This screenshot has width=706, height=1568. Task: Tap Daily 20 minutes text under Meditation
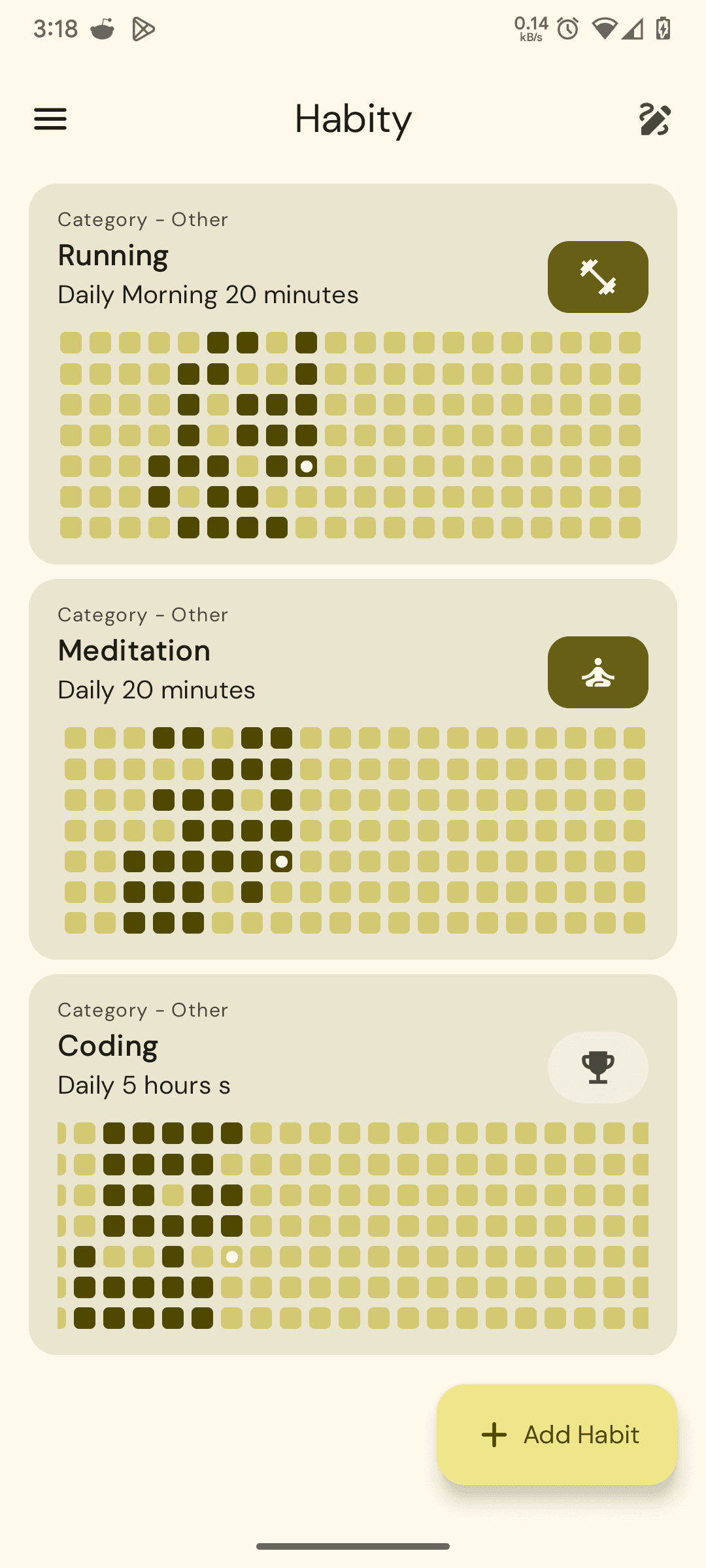[x=156, y=691]
